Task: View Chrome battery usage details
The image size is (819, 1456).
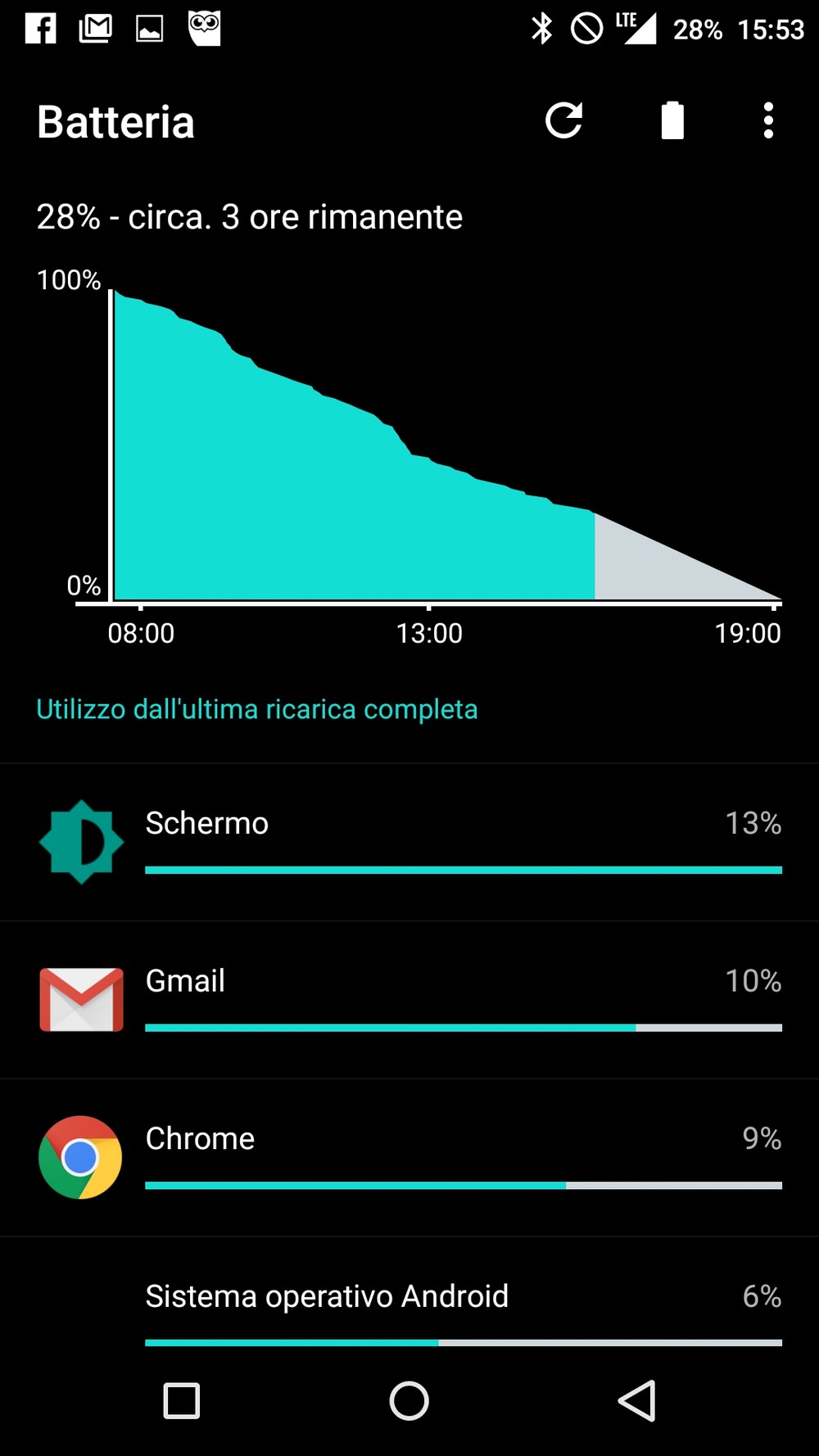Action: [x=409, y=1158]
